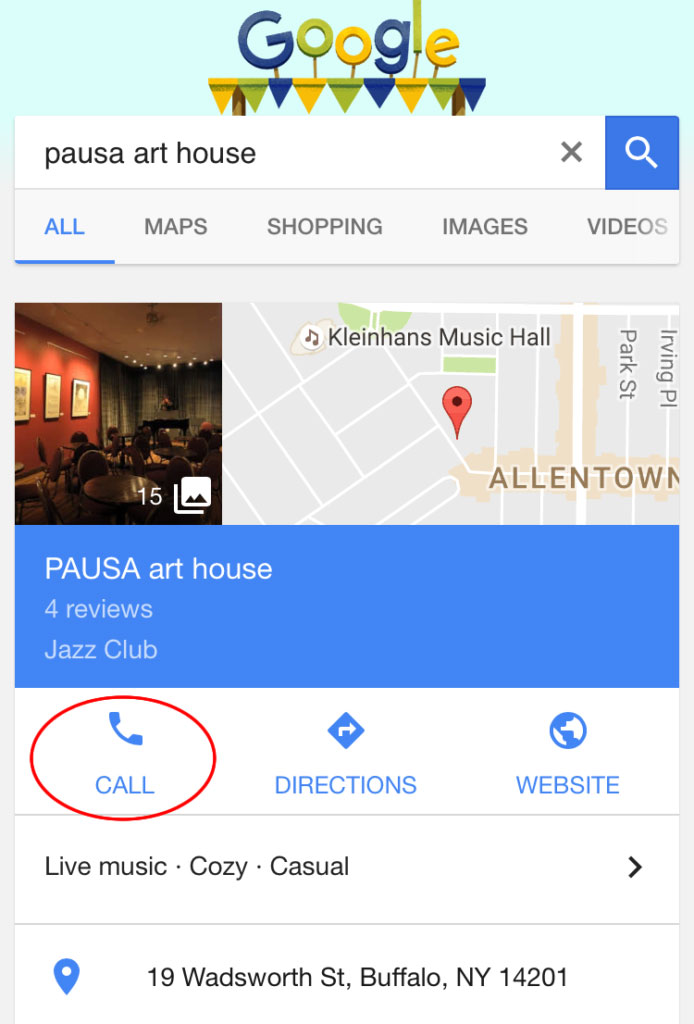Switch to the Maps tab

[175, 227]
